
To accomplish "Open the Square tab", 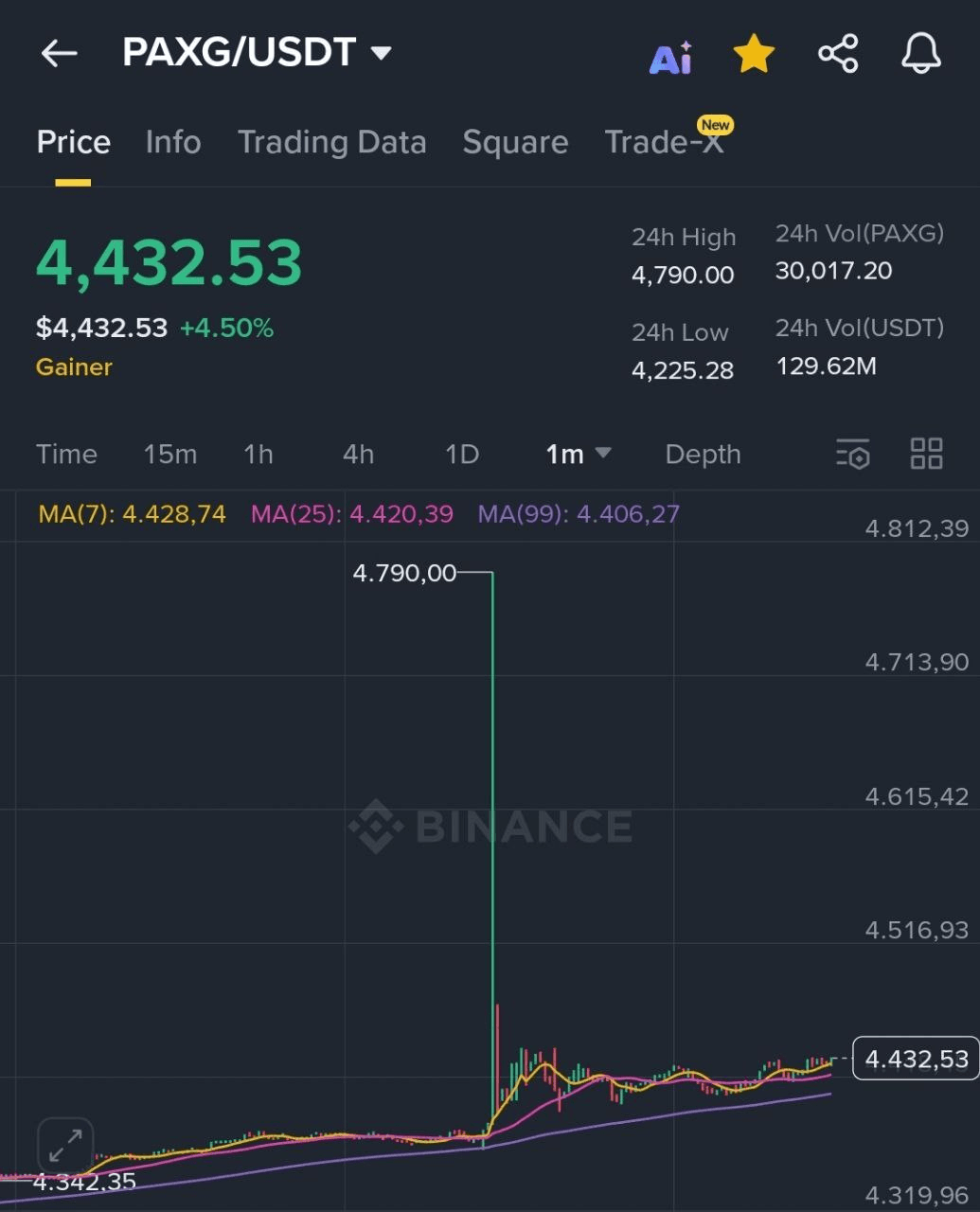I will (515, 142).
